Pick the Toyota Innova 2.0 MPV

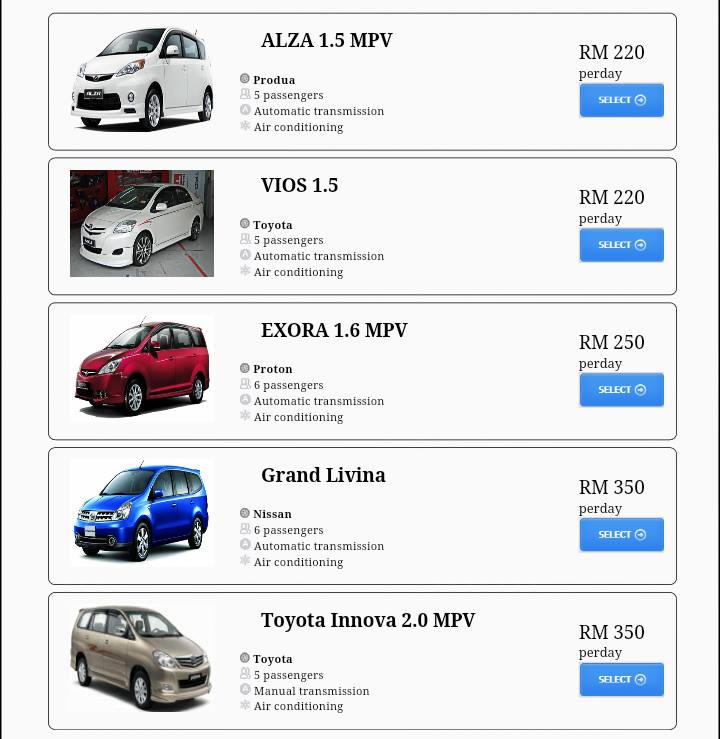tap(622, 679)
